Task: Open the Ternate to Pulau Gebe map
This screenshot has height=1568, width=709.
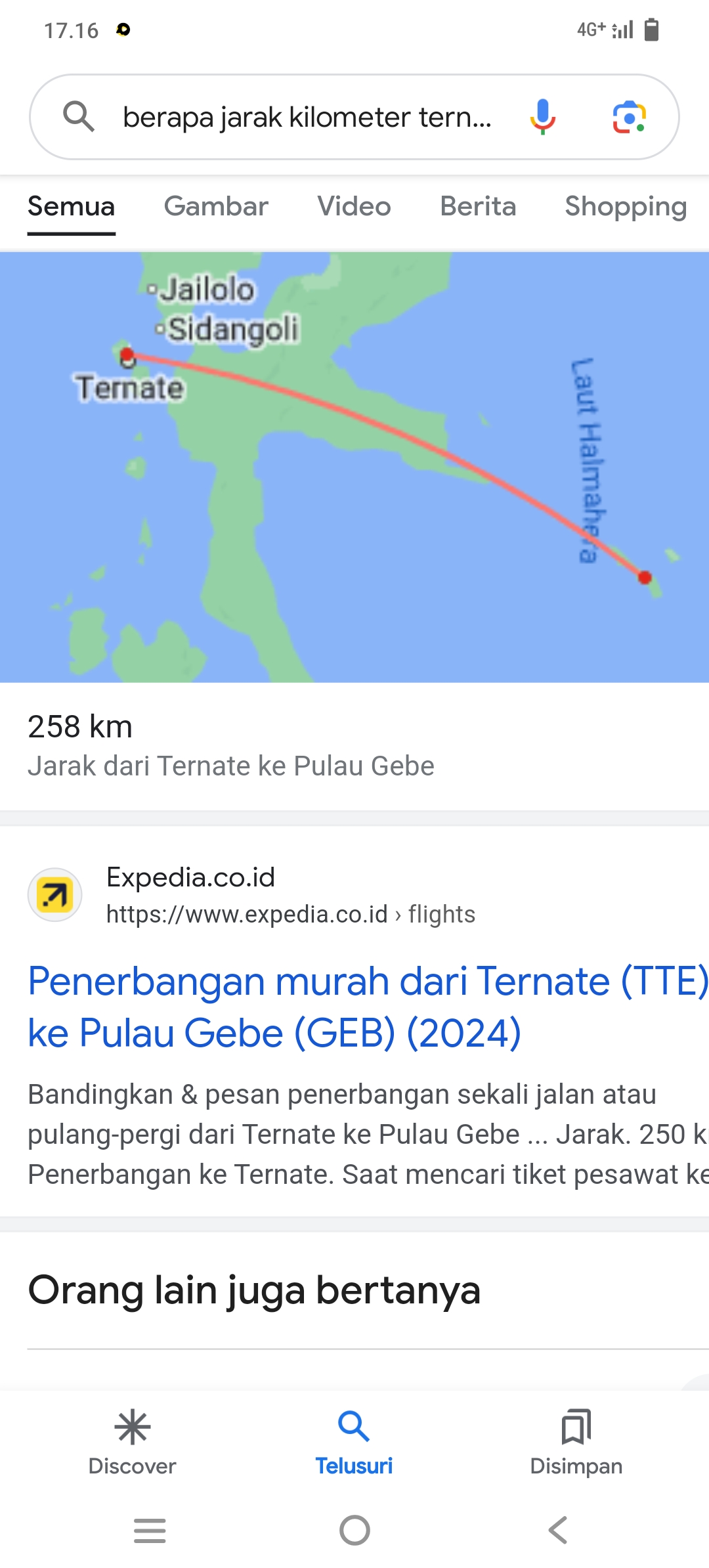Action: 354,467
